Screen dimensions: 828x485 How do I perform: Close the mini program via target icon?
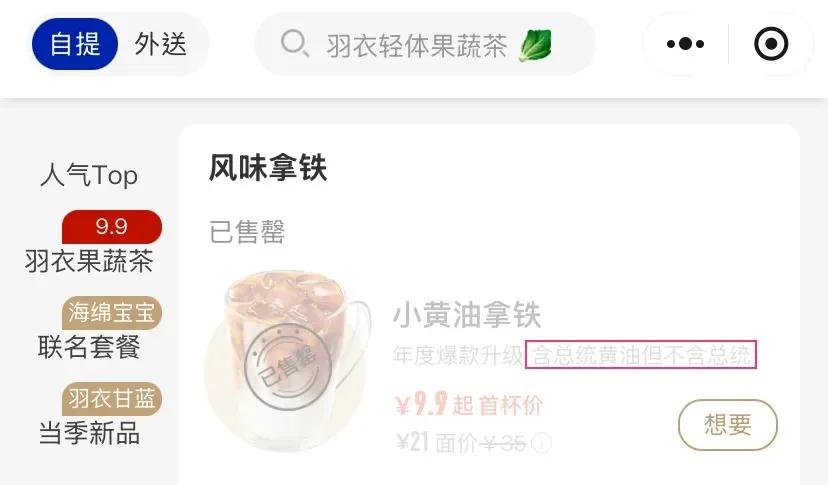(771, 44)
